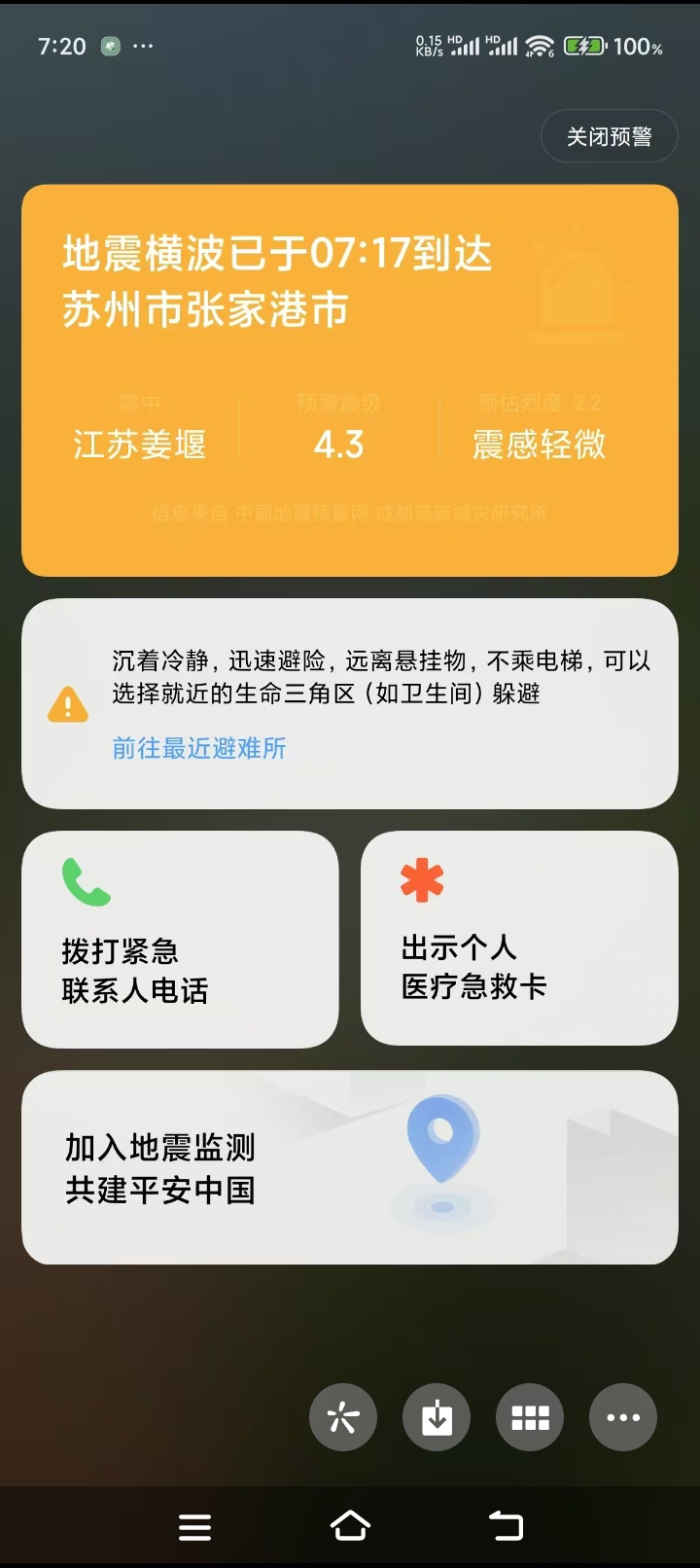Open the 出示个人医疗急救卡 card
Viewport: 700px width, 1568px height.
point(519,939)
